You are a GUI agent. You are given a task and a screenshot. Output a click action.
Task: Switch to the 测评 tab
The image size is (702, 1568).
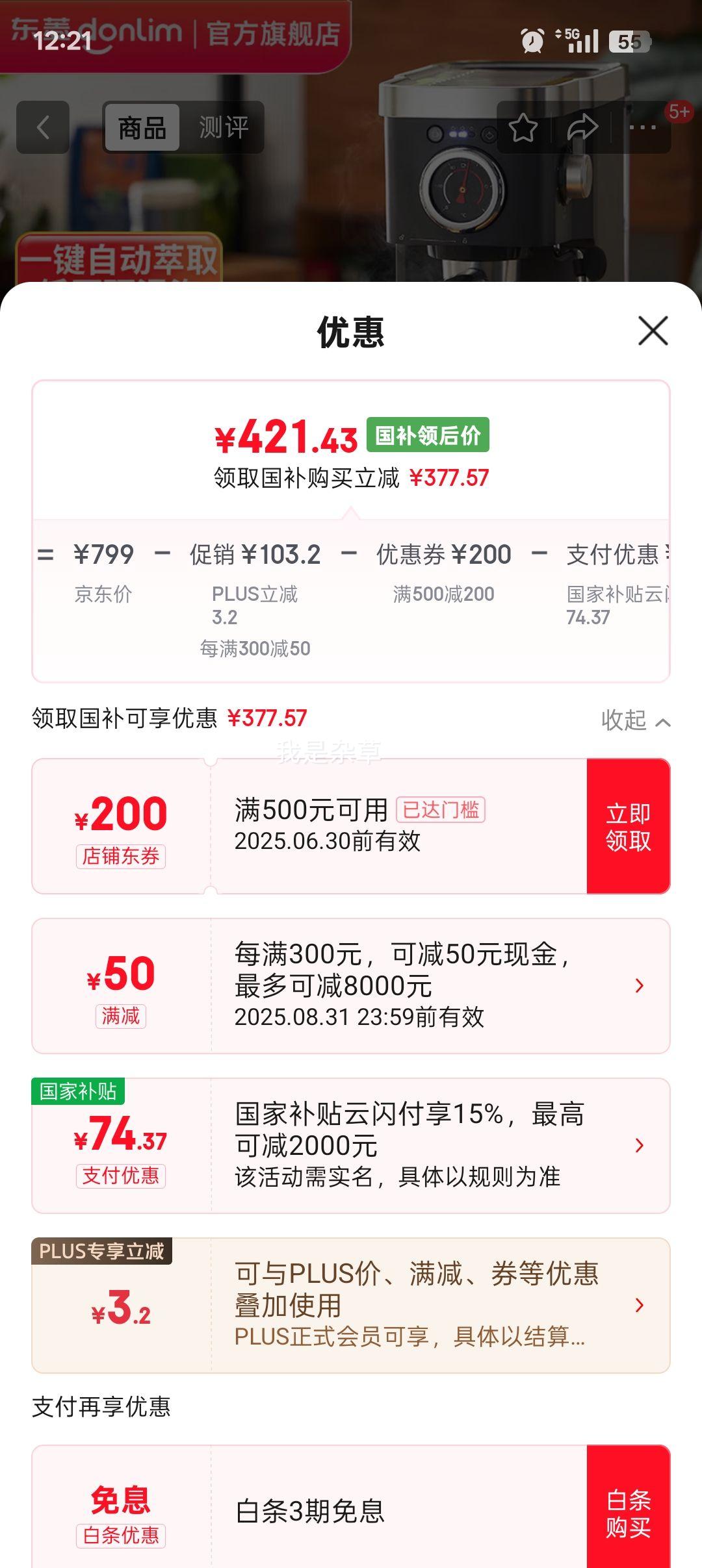(224, 127)
